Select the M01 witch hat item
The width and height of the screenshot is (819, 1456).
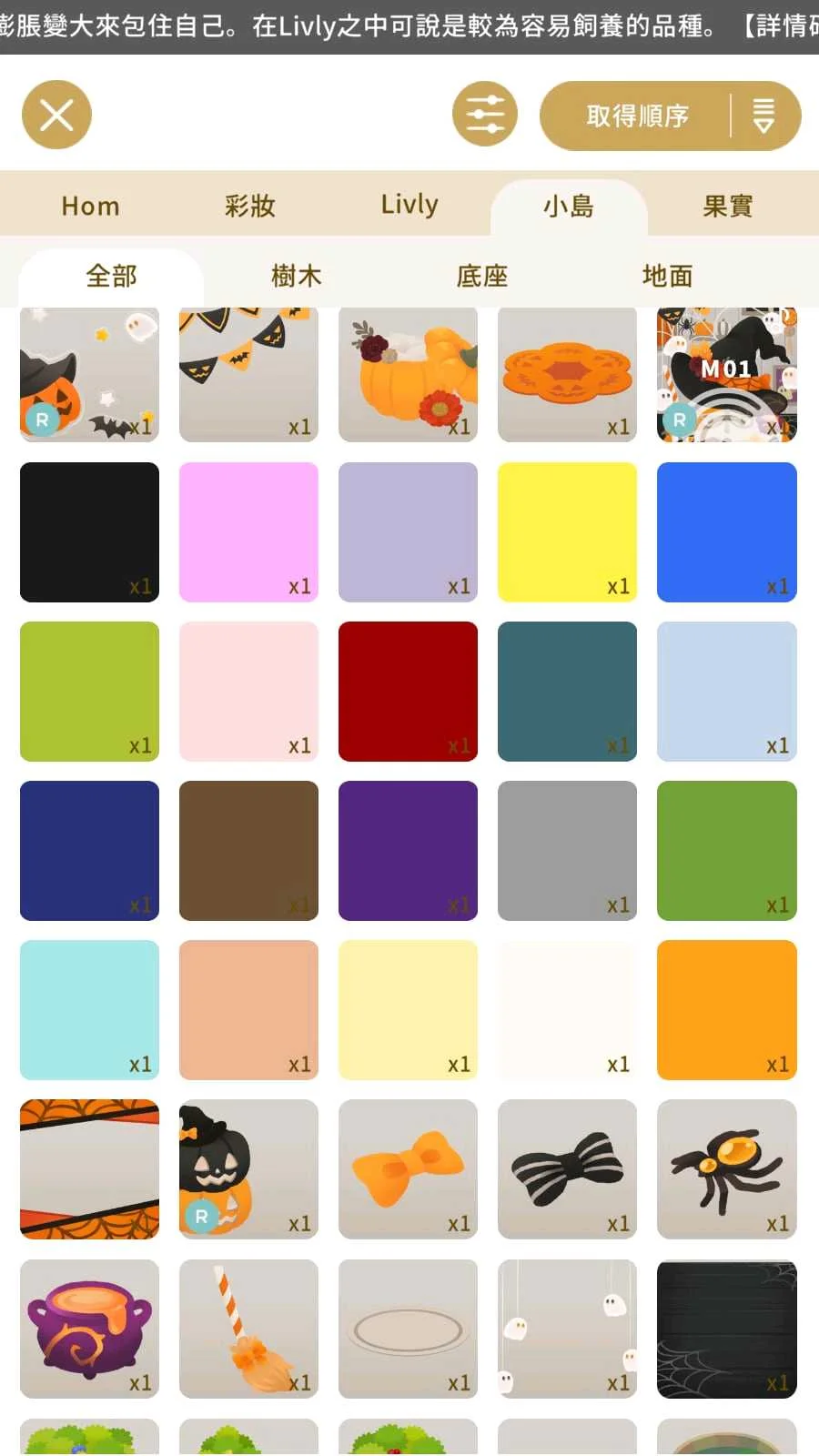(726, 375)
